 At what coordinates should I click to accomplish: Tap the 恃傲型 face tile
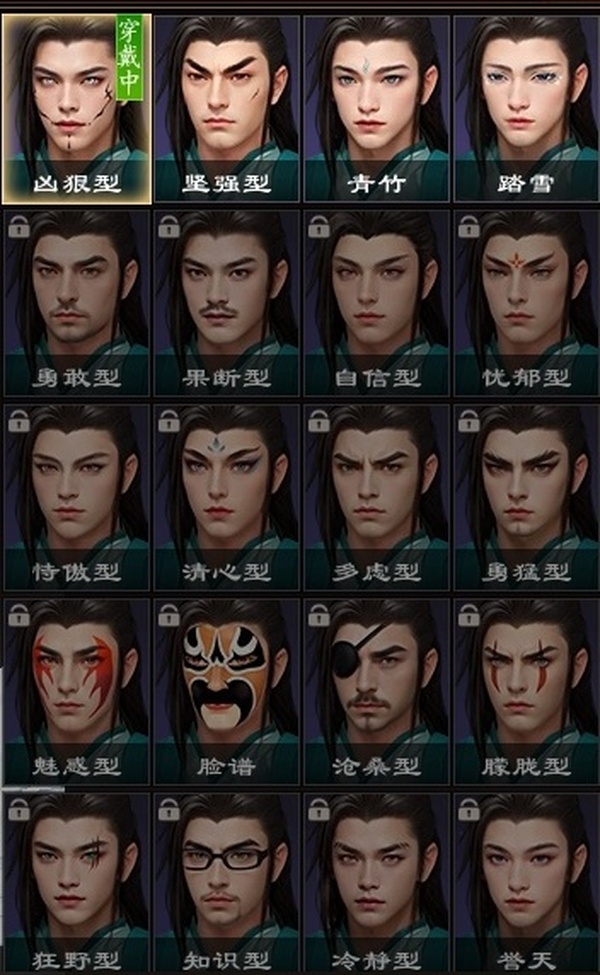(77, 496)
